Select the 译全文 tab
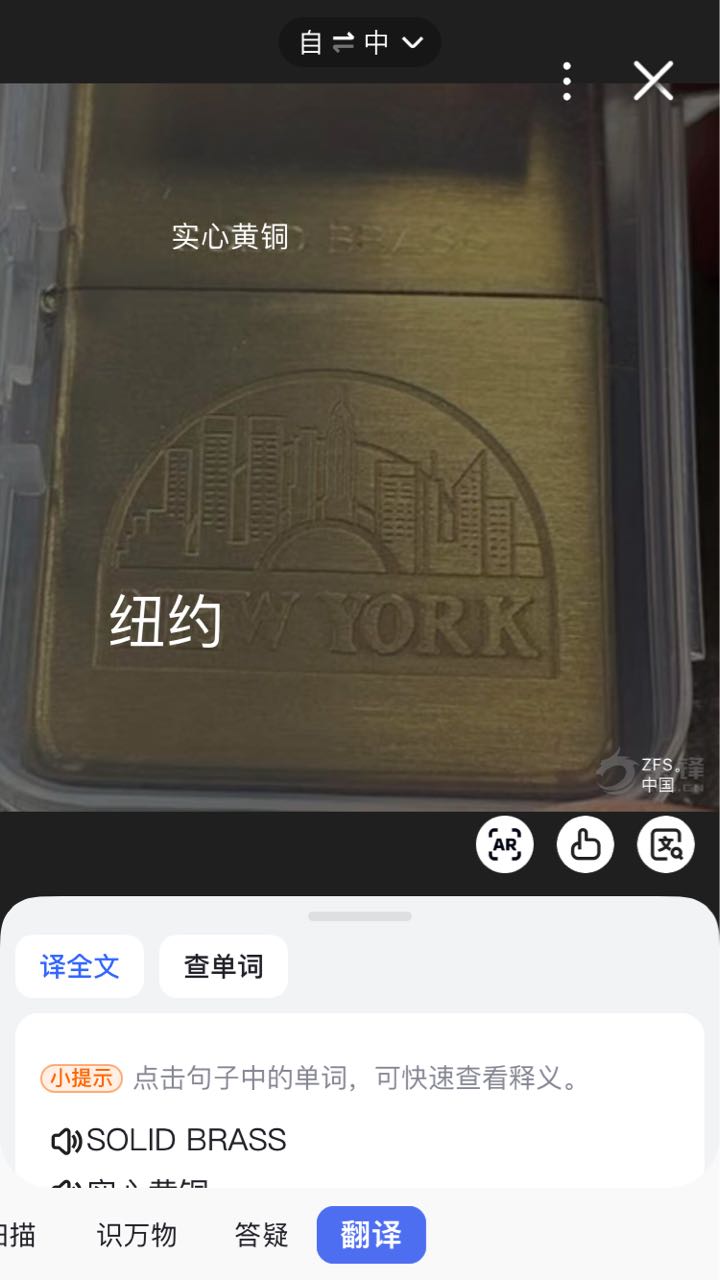 80,966
